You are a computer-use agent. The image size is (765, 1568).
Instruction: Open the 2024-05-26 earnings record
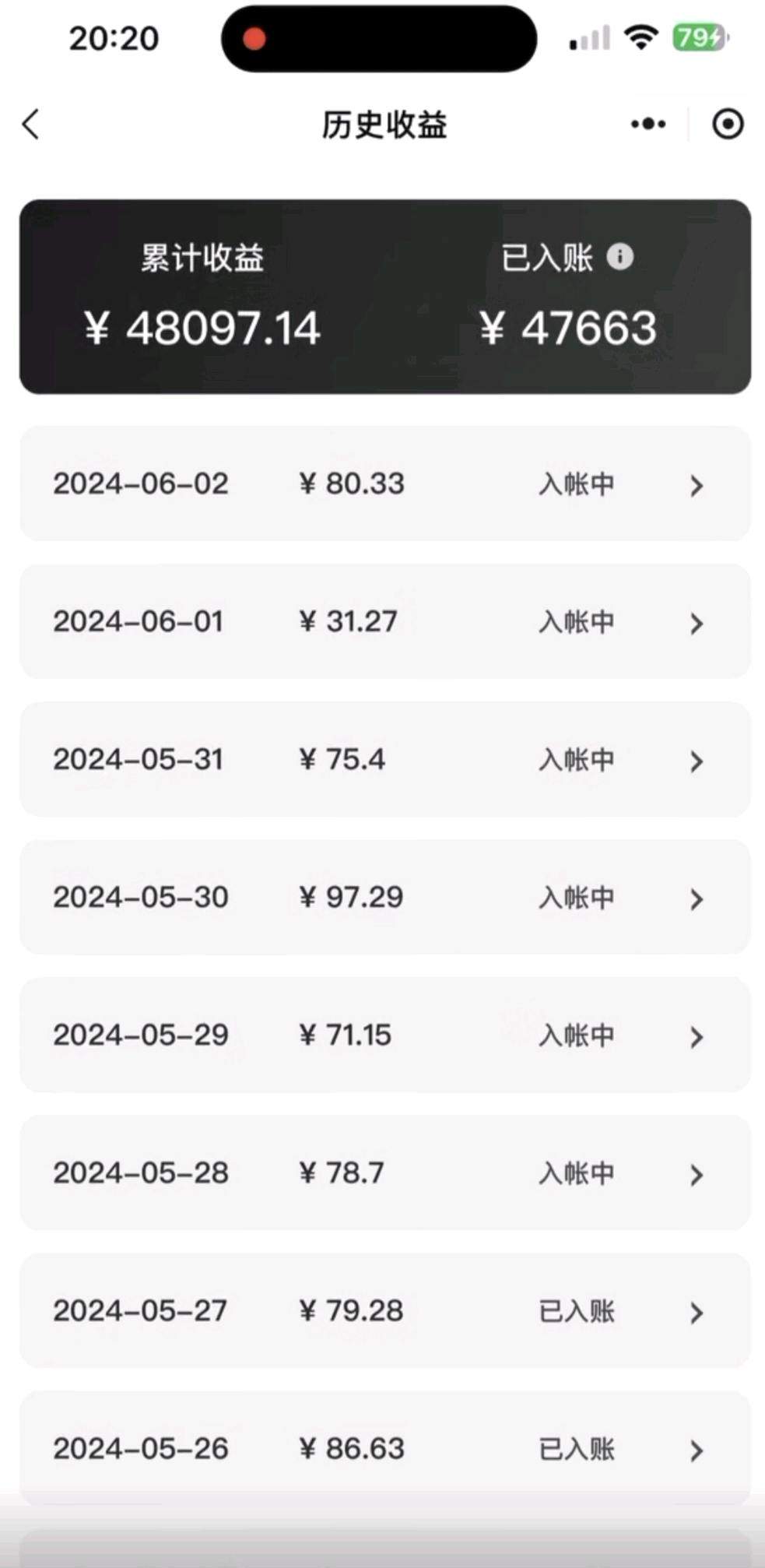[x=384, y=1449]
